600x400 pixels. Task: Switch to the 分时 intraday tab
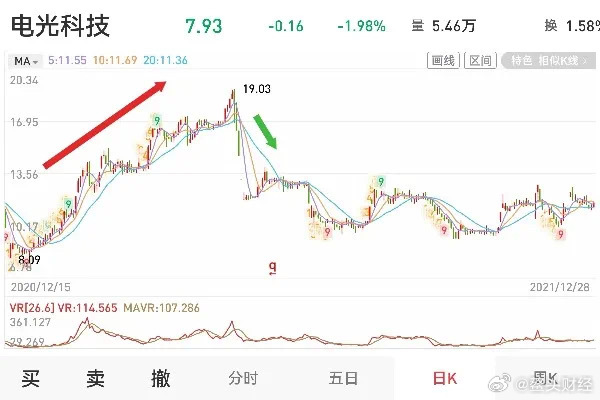pyautogui.click(x=243, y=379)
